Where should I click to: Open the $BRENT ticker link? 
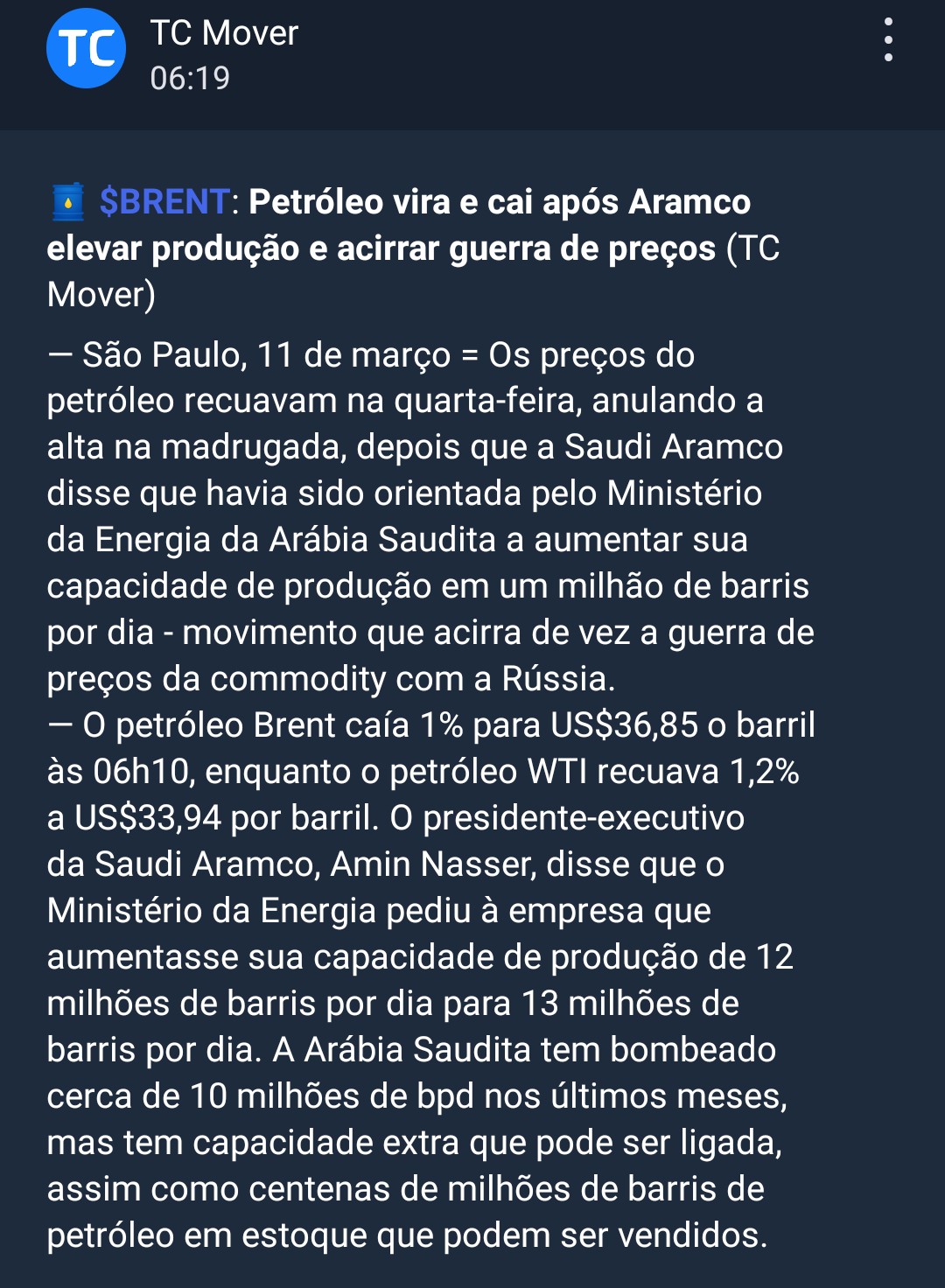(164, 202)
